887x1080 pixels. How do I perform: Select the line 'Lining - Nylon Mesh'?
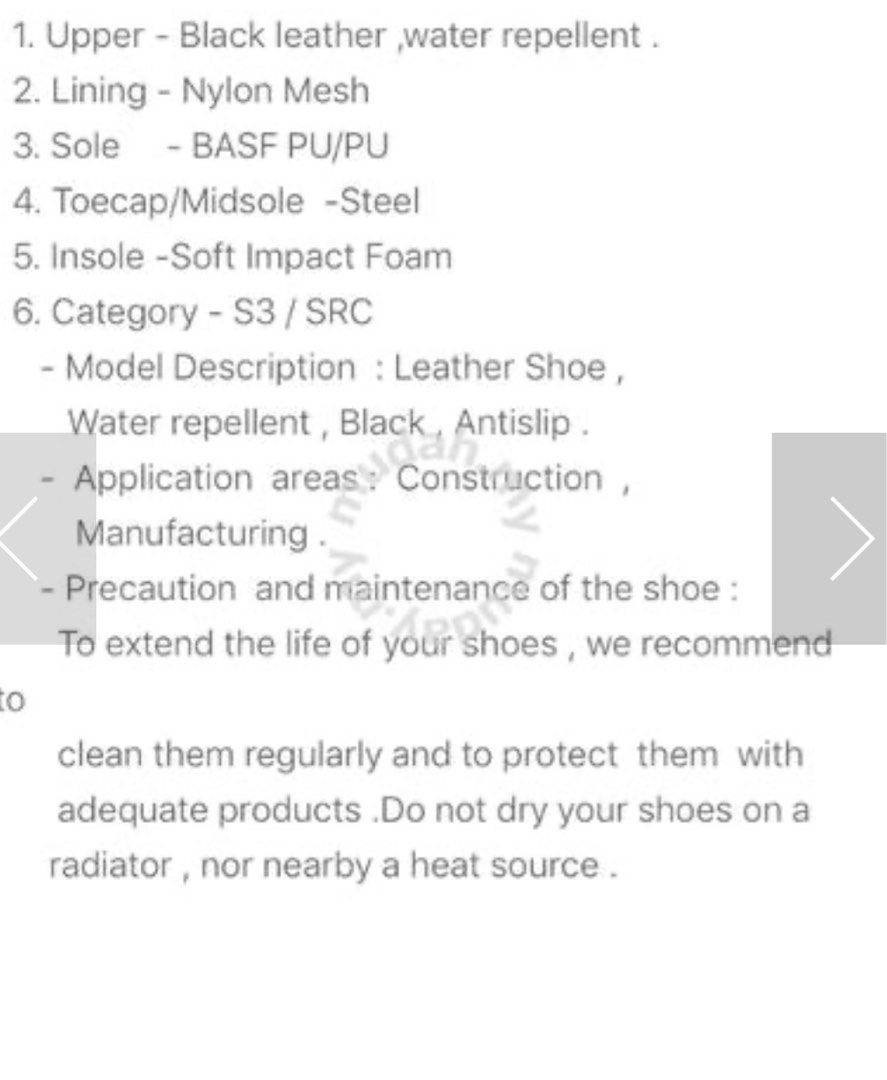click(192, 91)
